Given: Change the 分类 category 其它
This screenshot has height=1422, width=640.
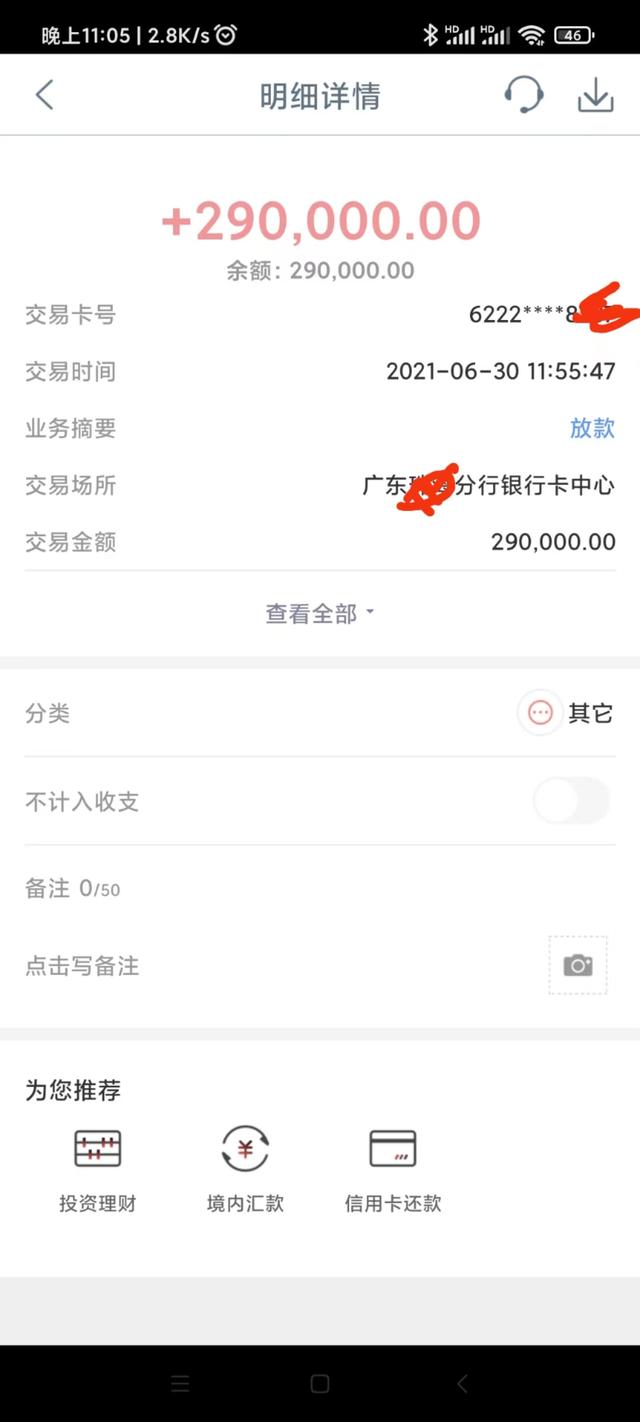Looking at the screenshot, I should click(565, 713).
